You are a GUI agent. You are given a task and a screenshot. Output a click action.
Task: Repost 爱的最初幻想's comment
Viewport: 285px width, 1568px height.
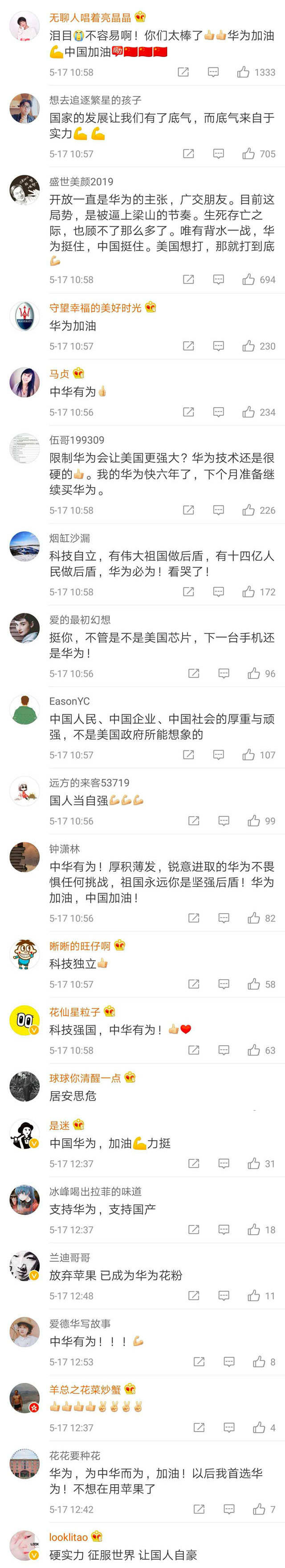tap(194, 673)
